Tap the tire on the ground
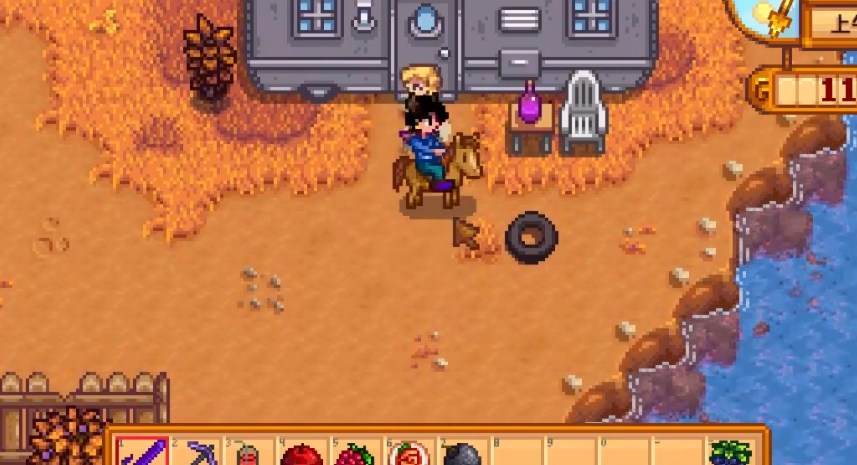The image size is (857, 465). tap(531, 238)
